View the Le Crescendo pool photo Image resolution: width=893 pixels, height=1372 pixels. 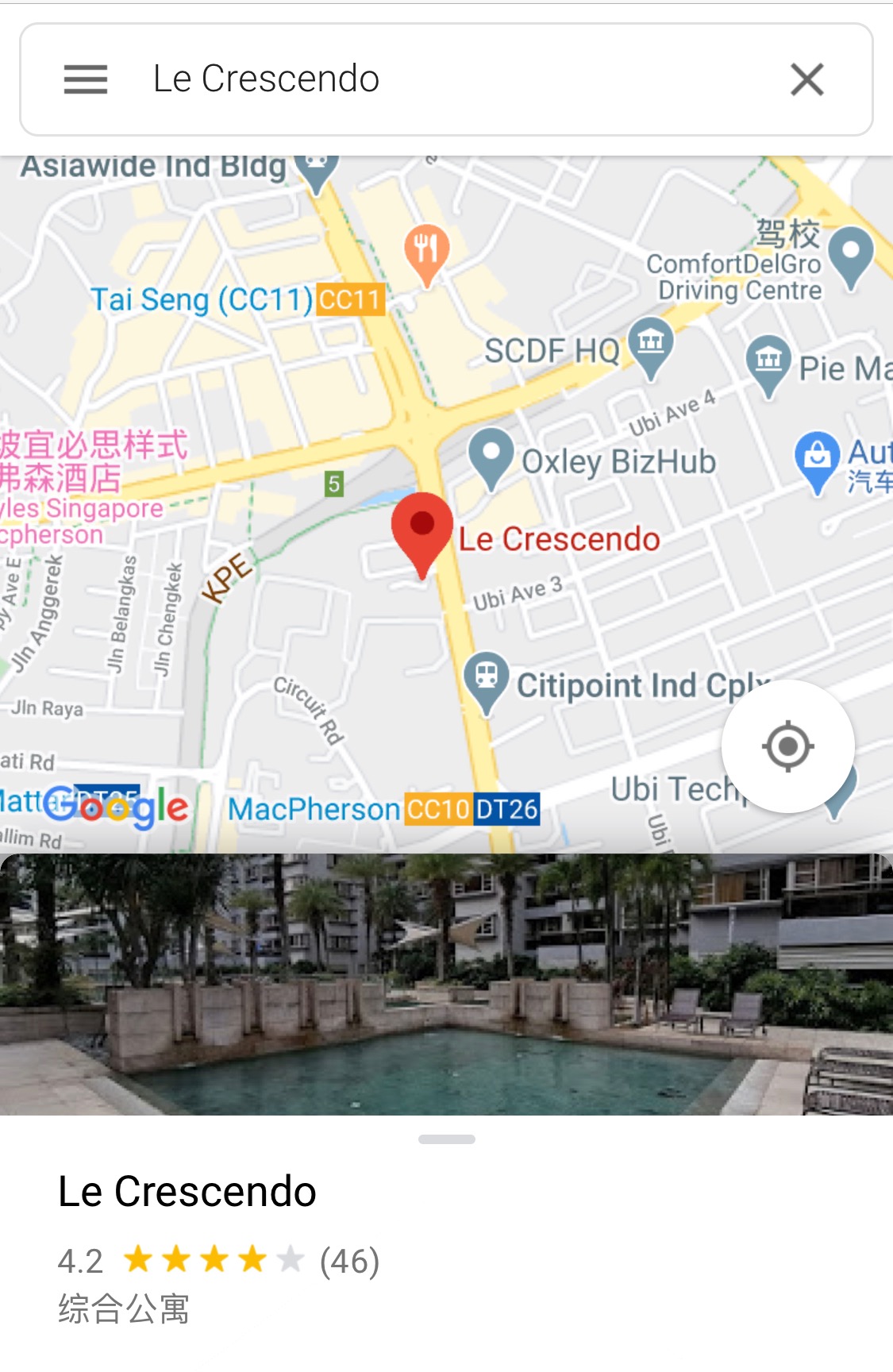click(446, 985)
